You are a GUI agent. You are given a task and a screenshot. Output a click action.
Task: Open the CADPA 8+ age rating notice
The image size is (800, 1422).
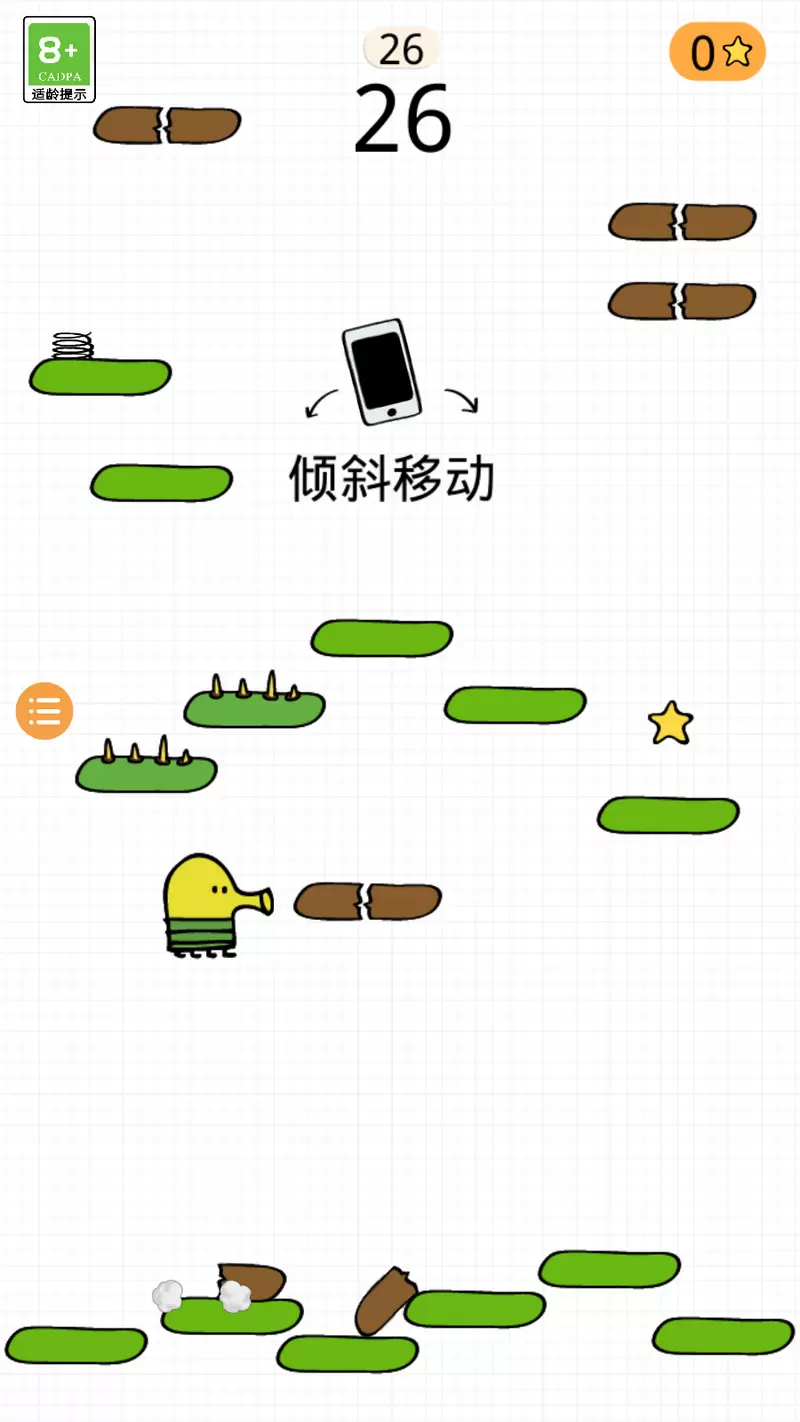(x=59, y=59)
